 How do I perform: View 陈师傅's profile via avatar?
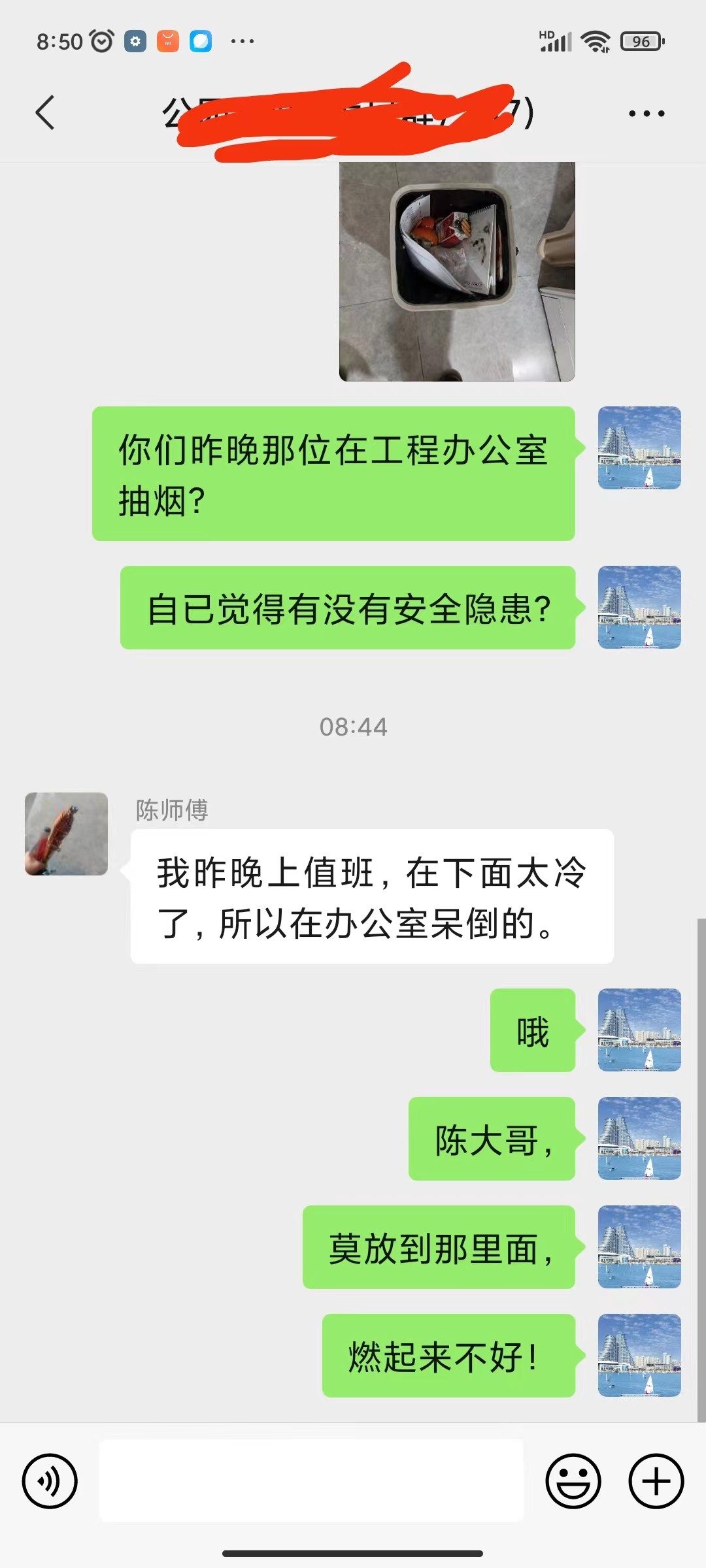click(66, 834)
